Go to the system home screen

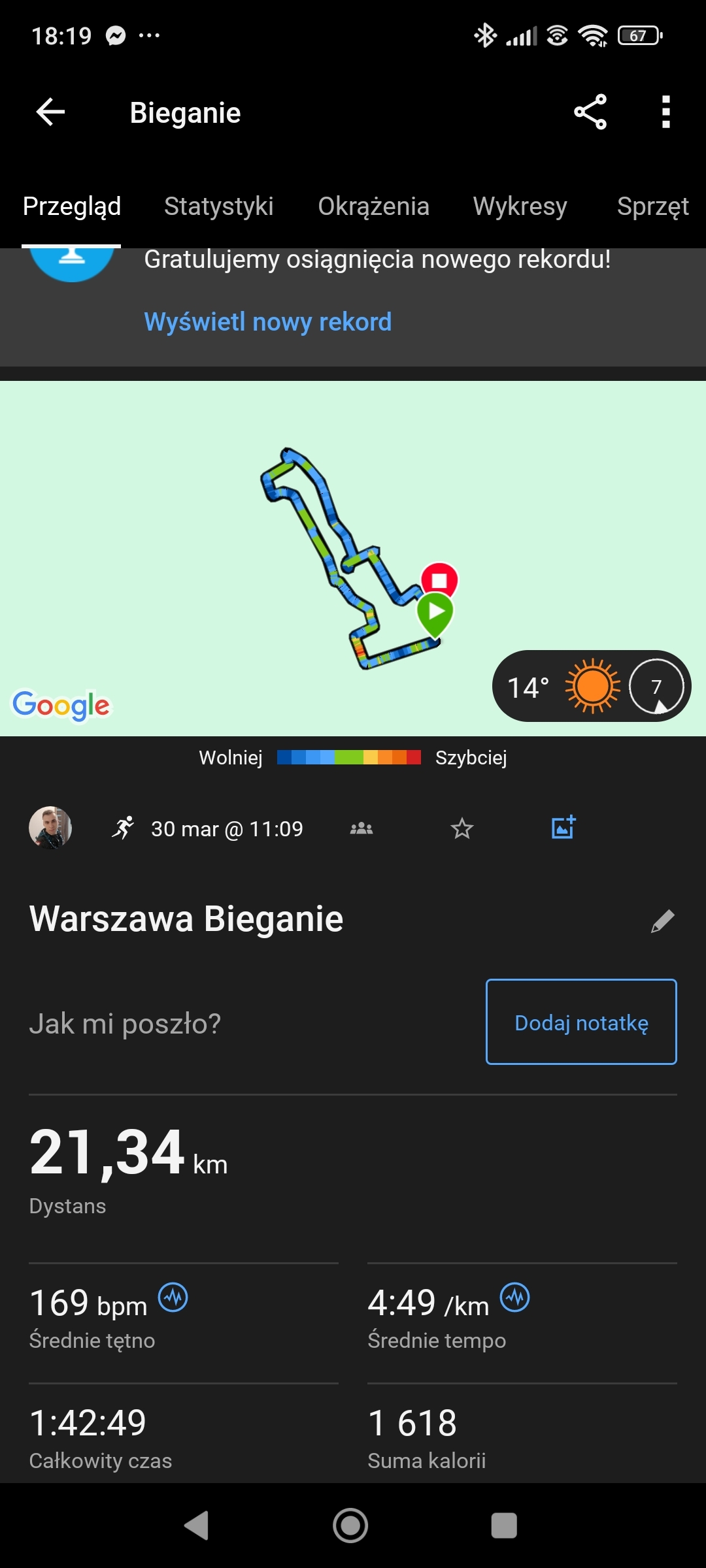350,1526
